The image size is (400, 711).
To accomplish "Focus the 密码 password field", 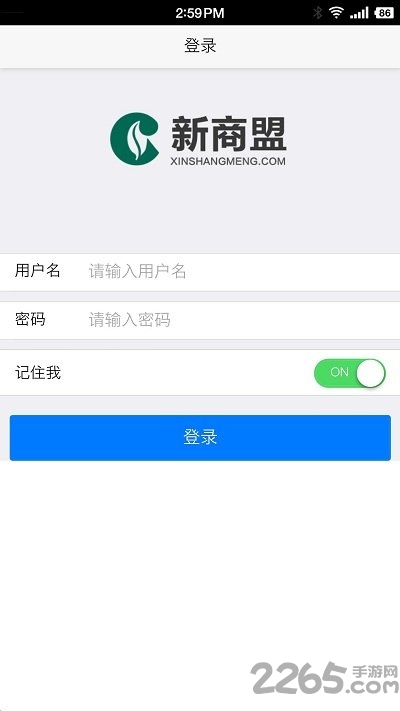I will pyautogui.click(x=240, y=320).
